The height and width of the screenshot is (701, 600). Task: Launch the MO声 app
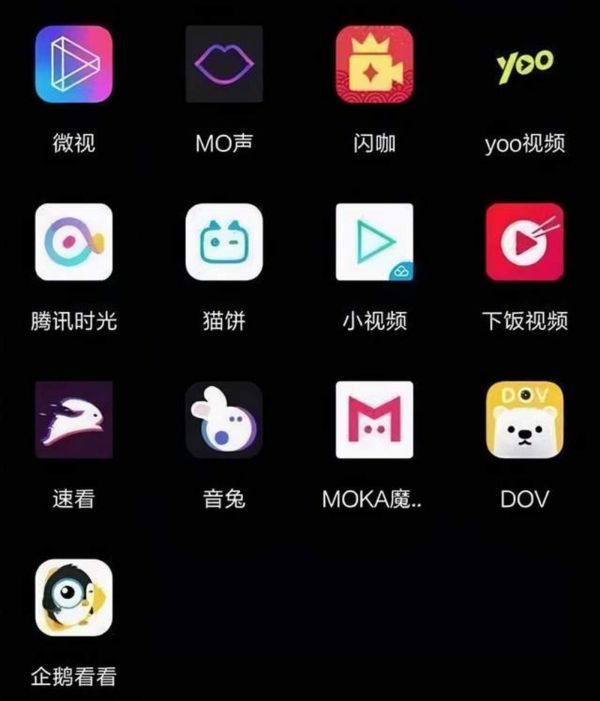point(224,64)
